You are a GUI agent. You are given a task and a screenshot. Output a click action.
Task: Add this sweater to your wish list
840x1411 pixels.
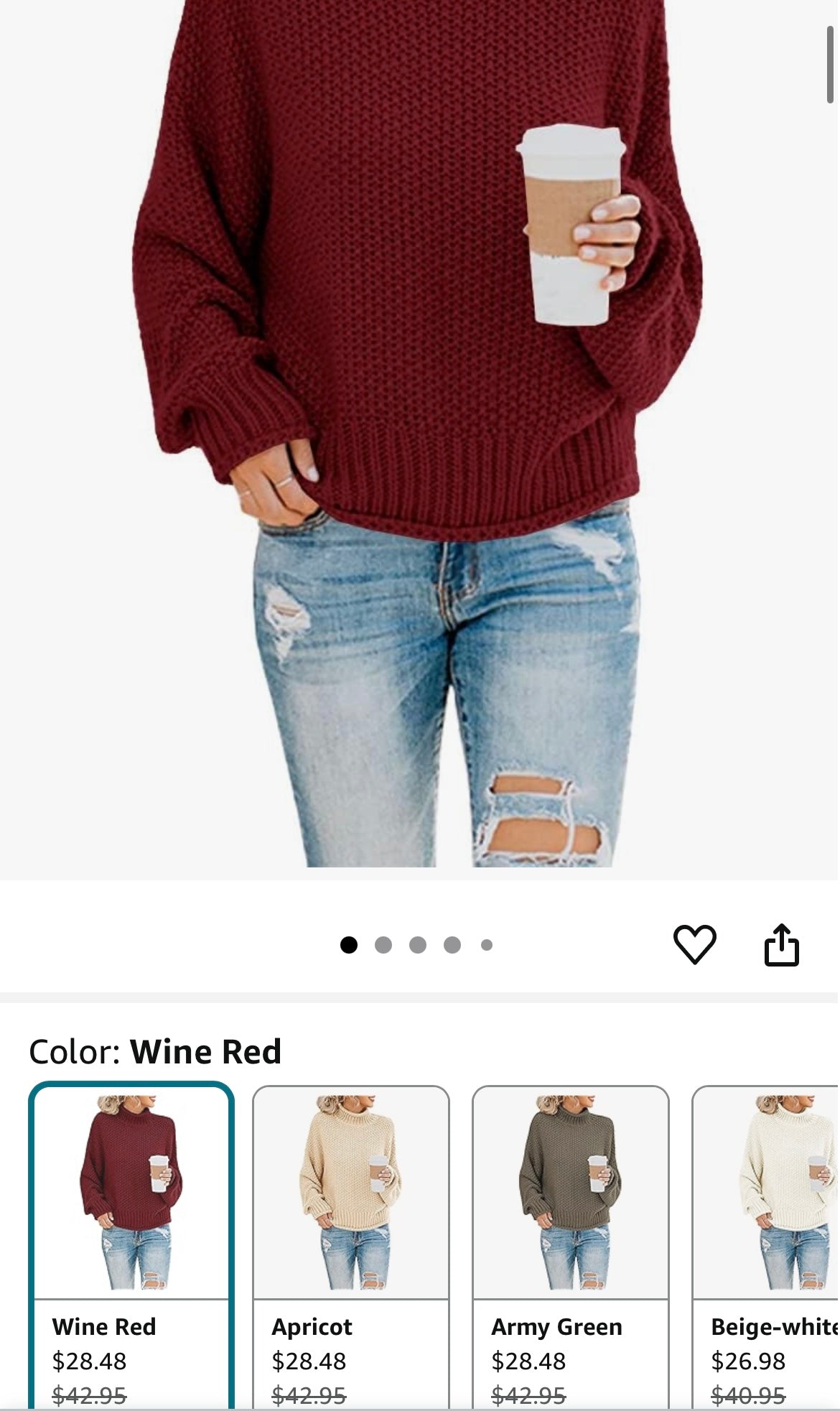pyautogui.click(x=694, y=944)
